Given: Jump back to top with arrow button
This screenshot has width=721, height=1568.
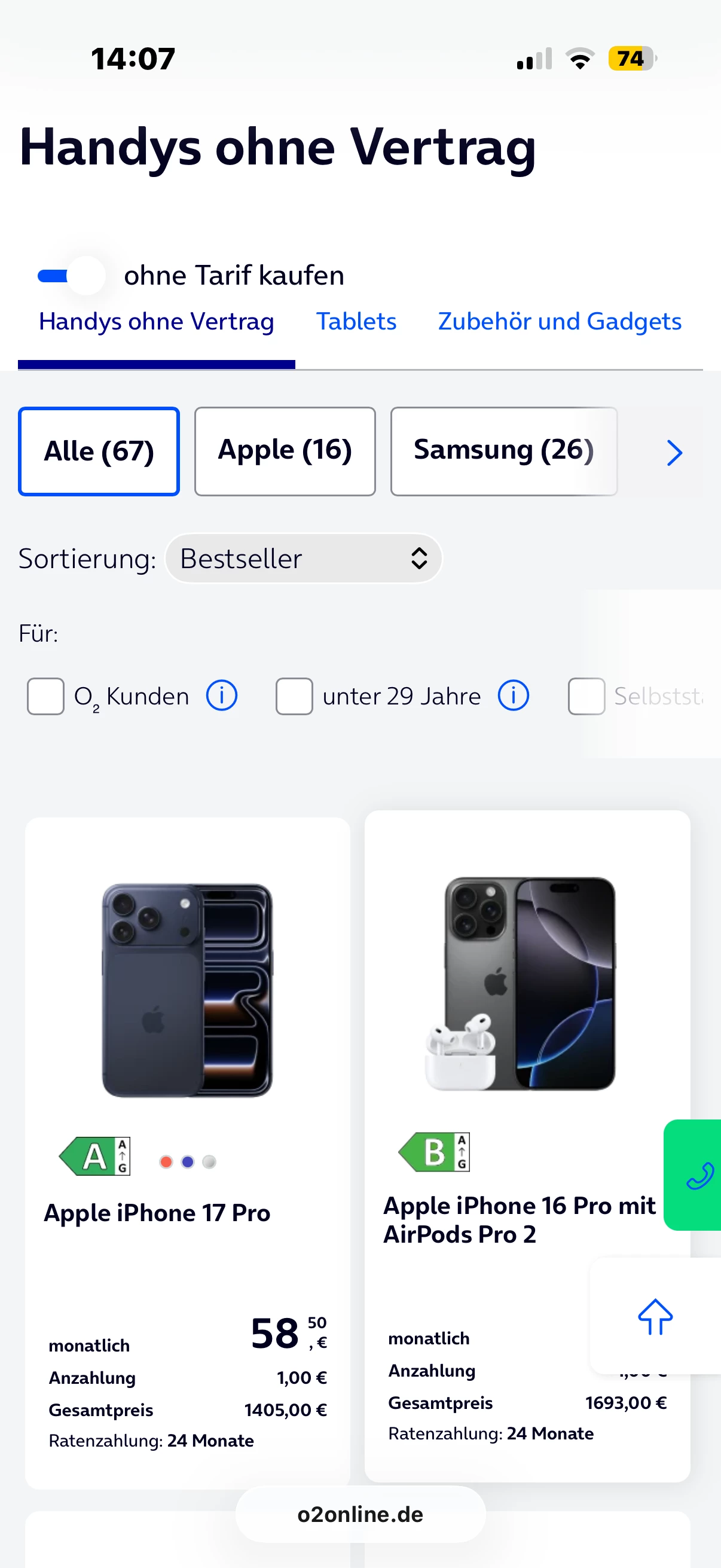Looking at the screenshot, I should coord(655,1317).
